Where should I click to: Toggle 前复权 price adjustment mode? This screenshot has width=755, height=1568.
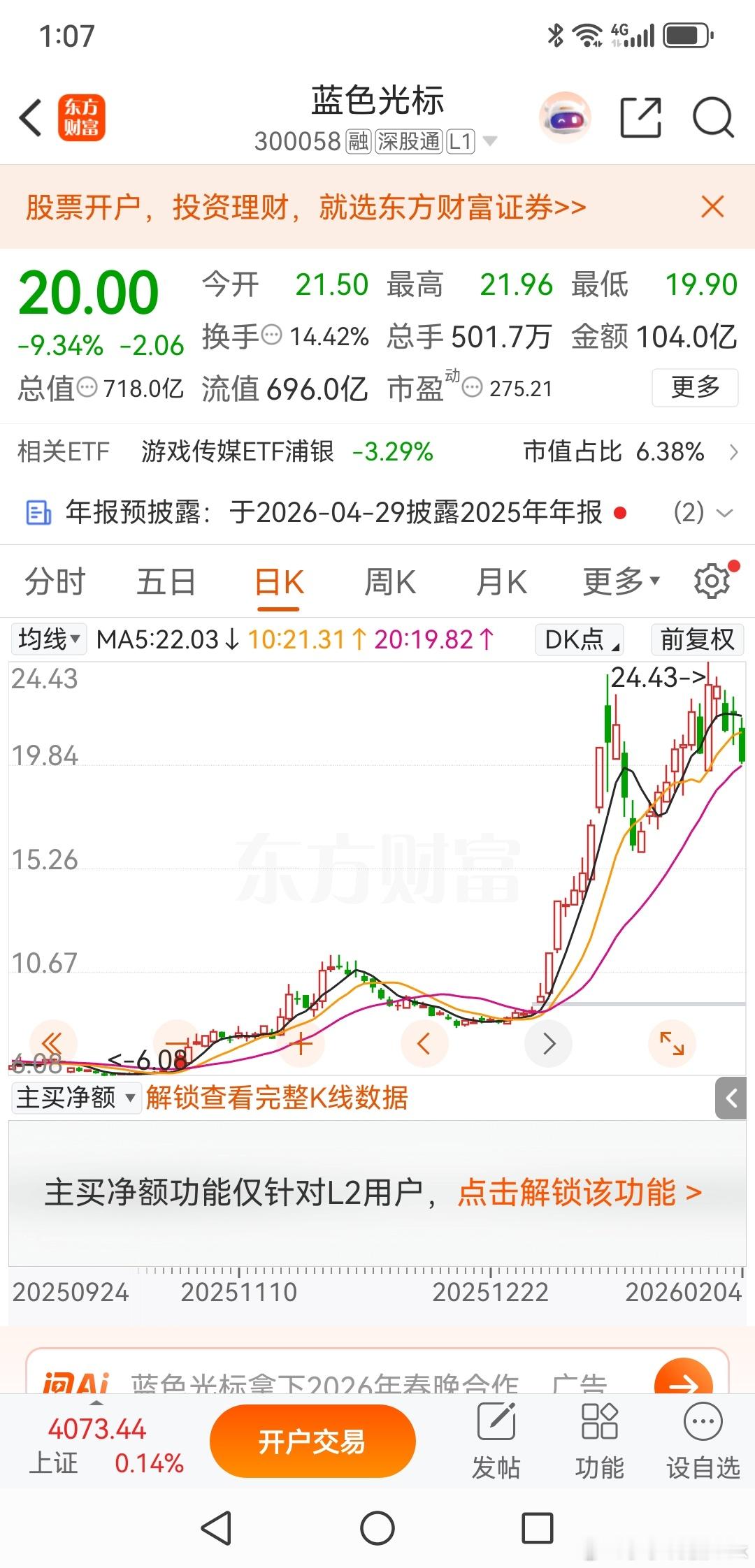coord(696,639)
